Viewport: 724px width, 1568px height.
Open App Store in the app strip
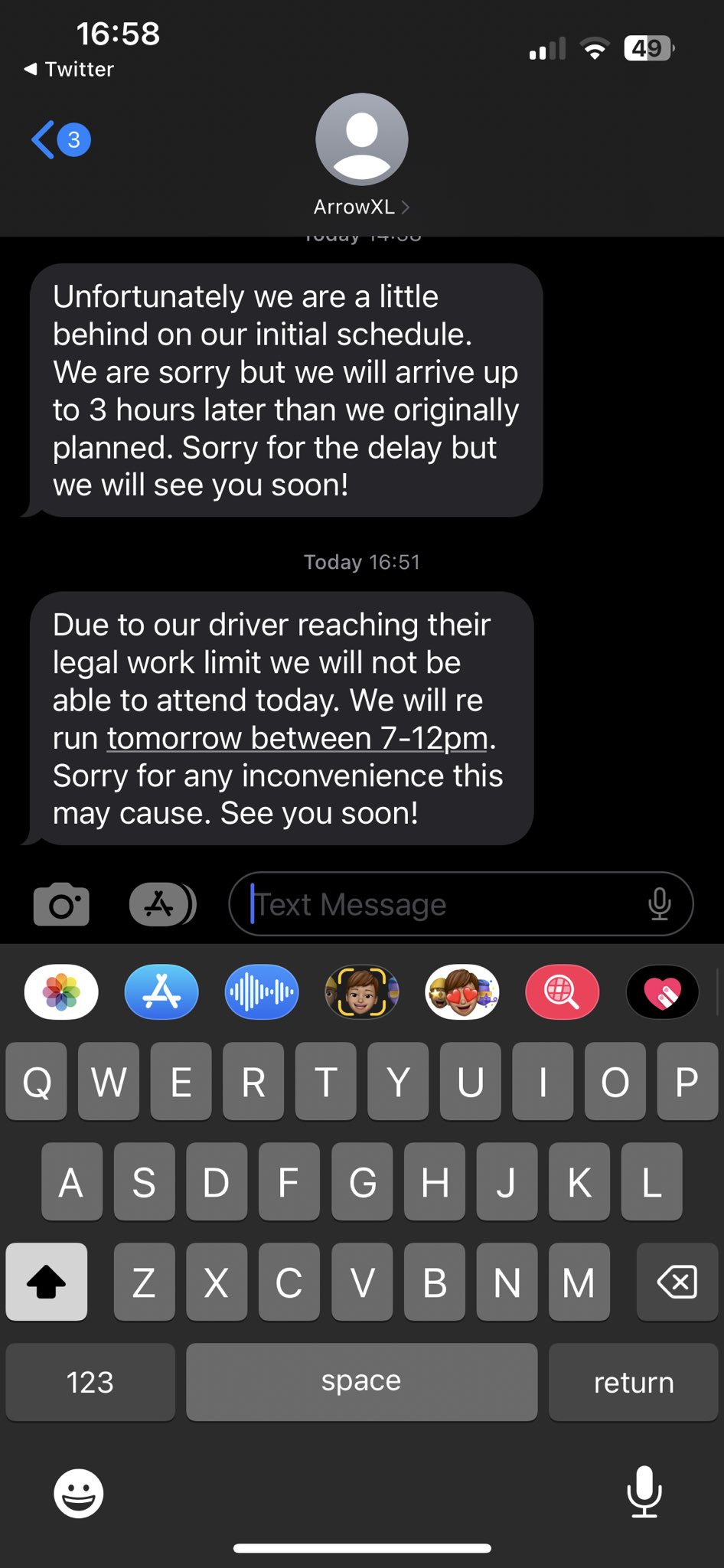click(161, 992)
